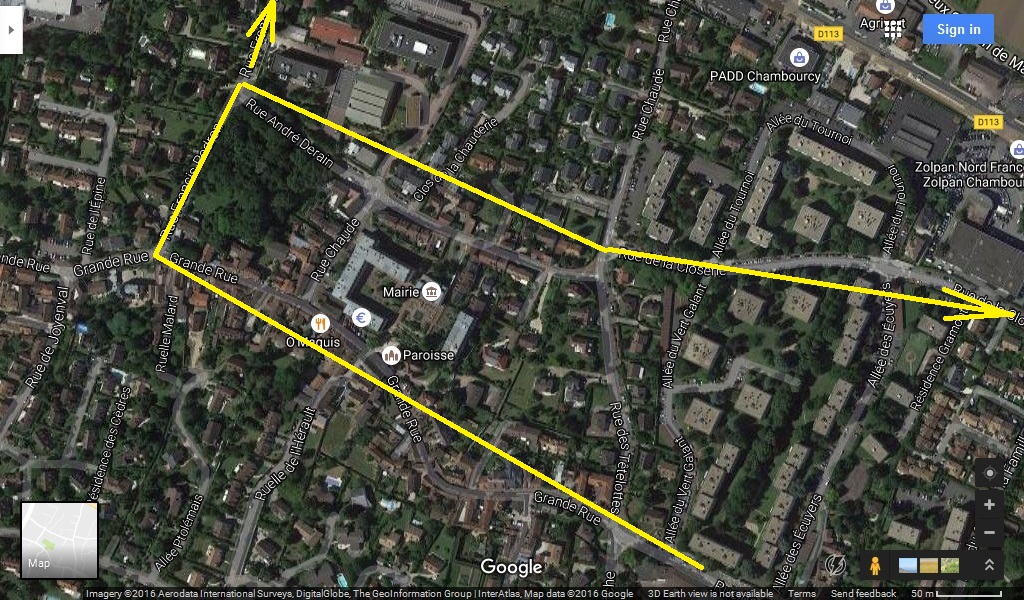Expand the imagery strip with double chevron
Image resolution: width=1024 pixels, height=600 pixels.
(x=989, y=566)
